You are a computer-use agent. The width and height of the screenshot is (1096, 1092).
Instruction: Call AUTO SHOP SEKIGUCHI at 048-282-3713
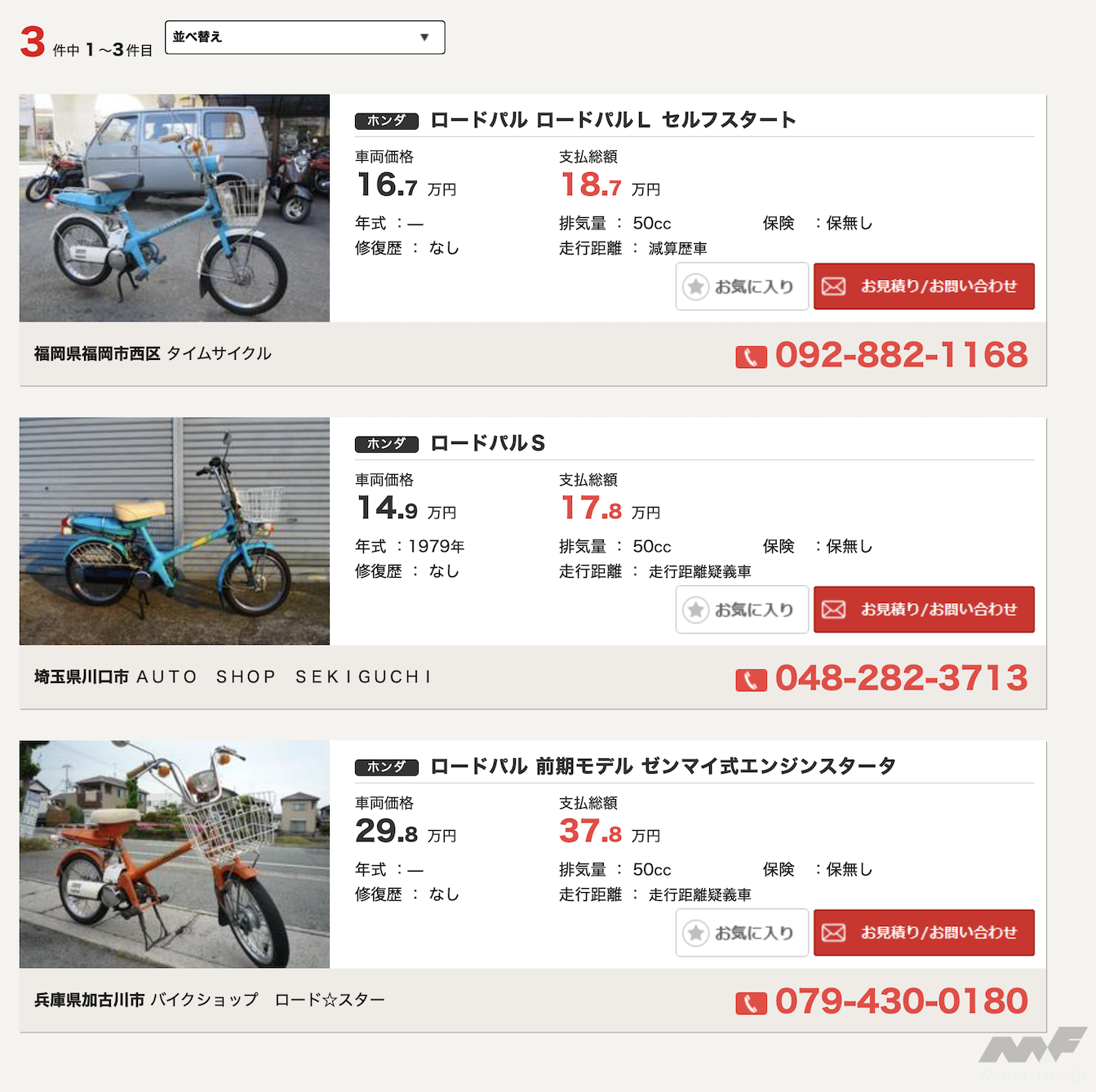900,678
